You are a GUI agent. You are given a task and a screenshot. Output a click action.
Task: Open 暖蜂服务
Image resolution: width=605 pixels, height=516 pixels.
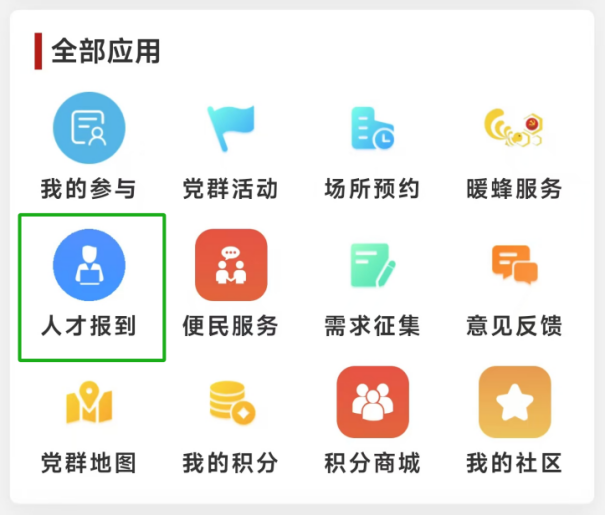point(514,128)
